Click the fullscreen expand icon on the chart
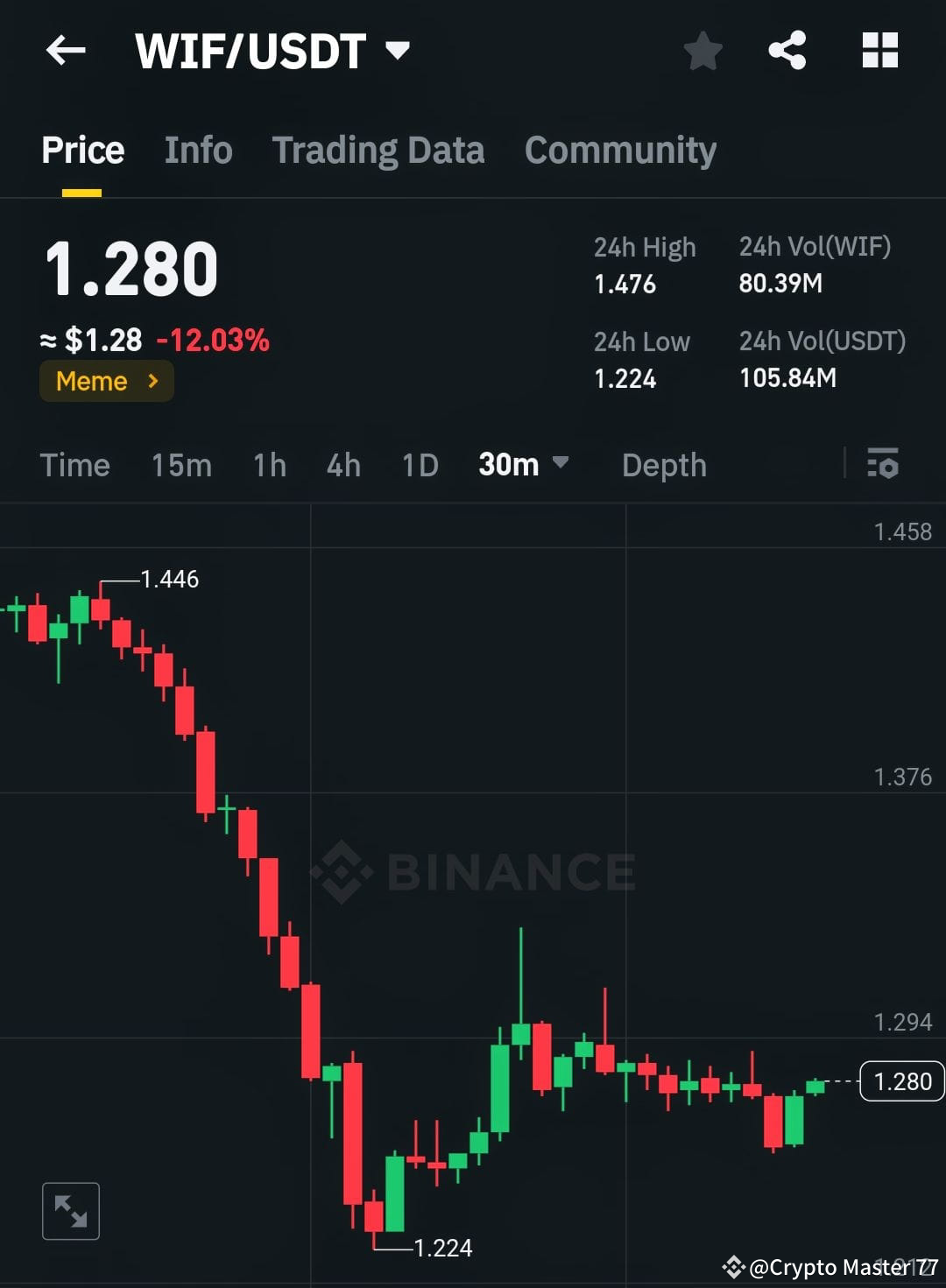Image resolution: width=946 pixels, height=1288 pixels. (x=70, y=1211)
